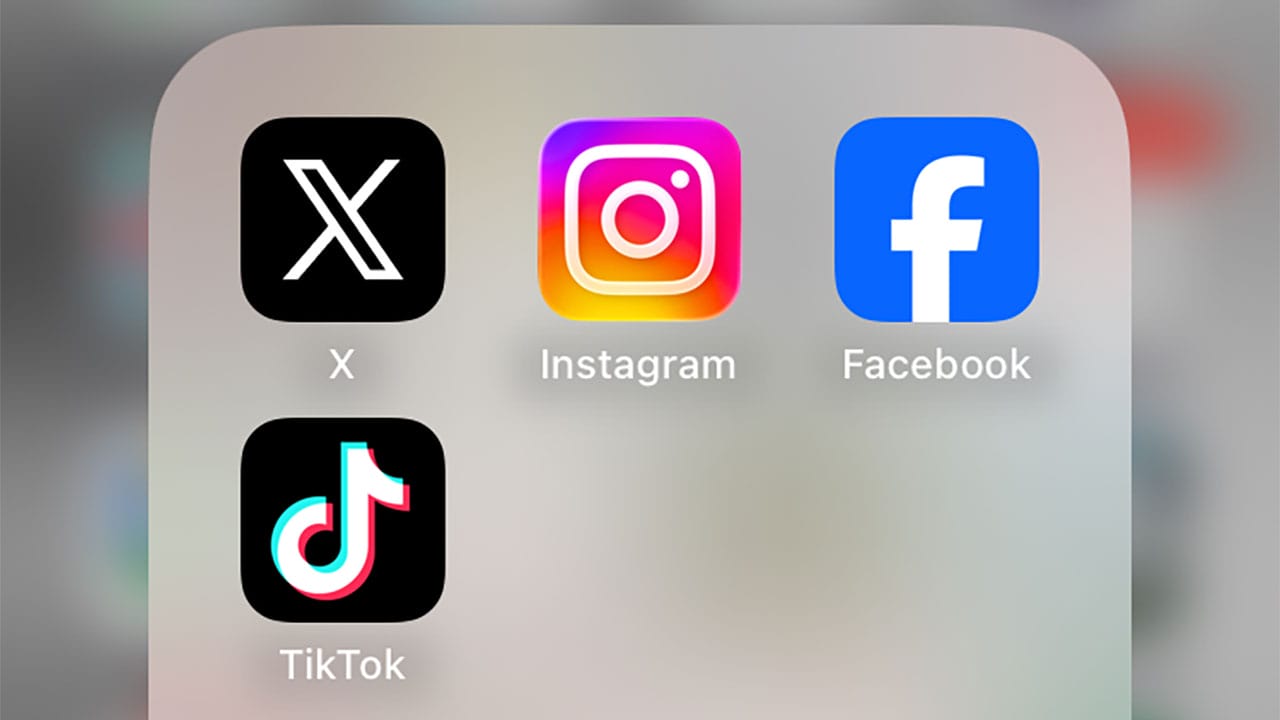Launch Instagram from the folder

639,219
